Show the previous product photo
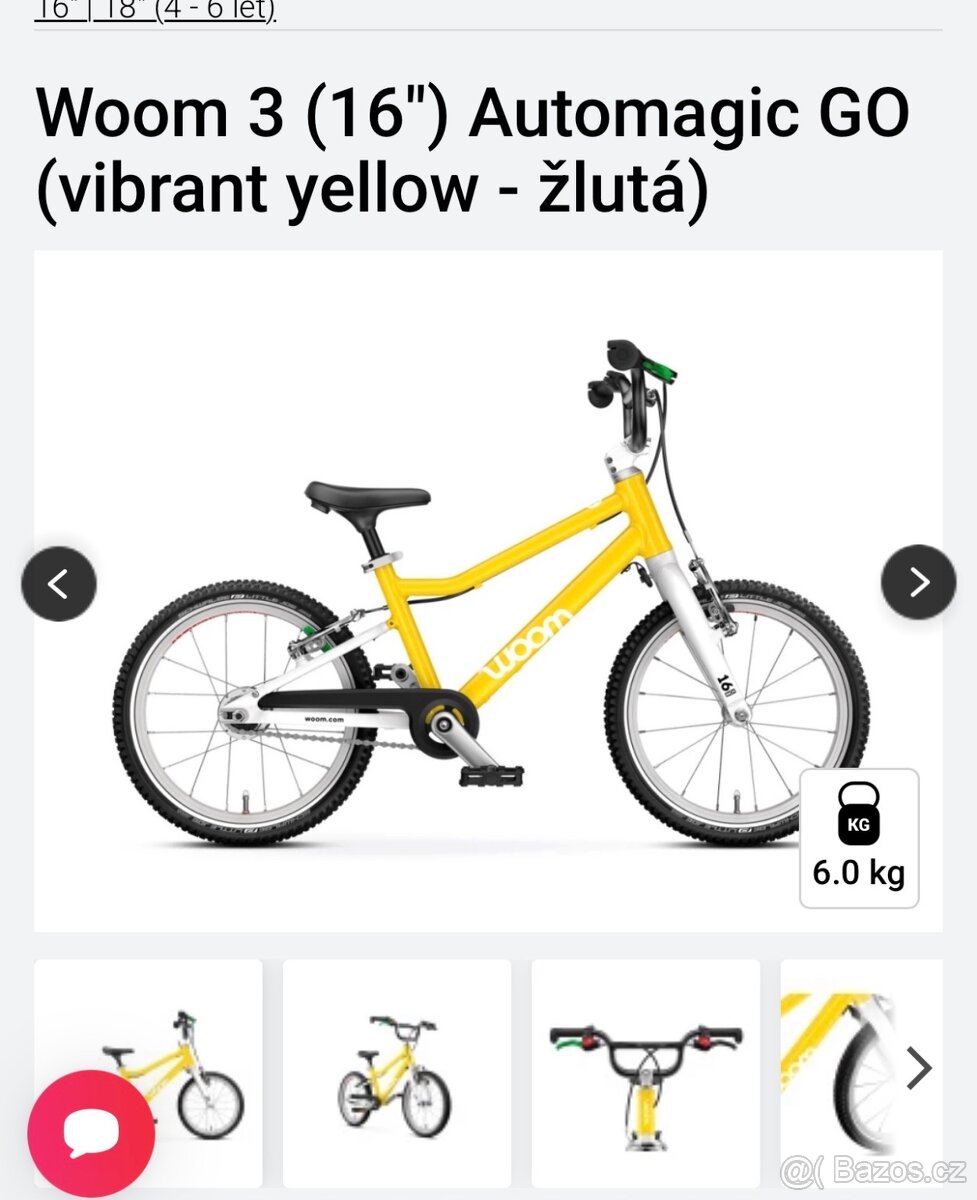Viewport: 977px width, 1200px height. (59, 583)
